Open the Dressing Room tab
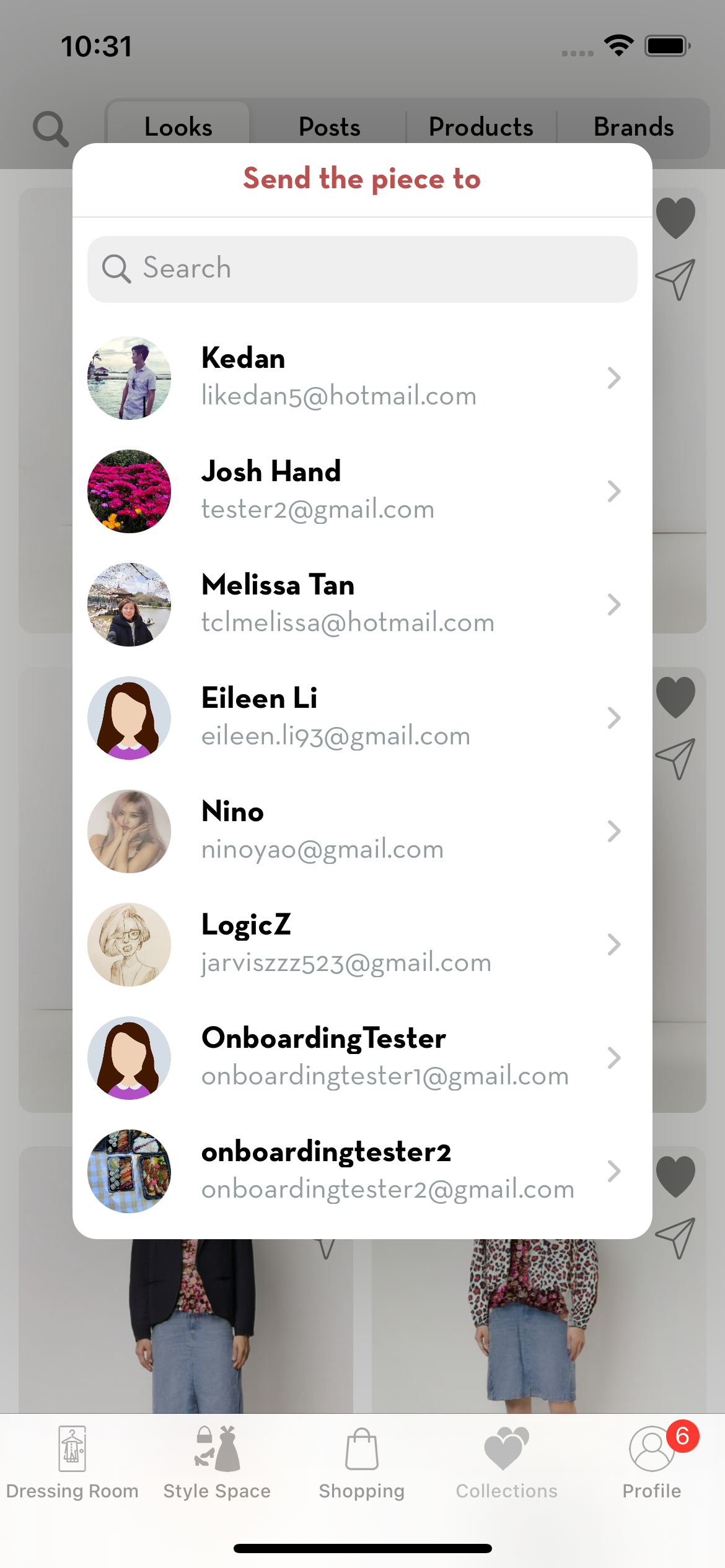Screen dimensions: 725x1568 point(72,1463)
